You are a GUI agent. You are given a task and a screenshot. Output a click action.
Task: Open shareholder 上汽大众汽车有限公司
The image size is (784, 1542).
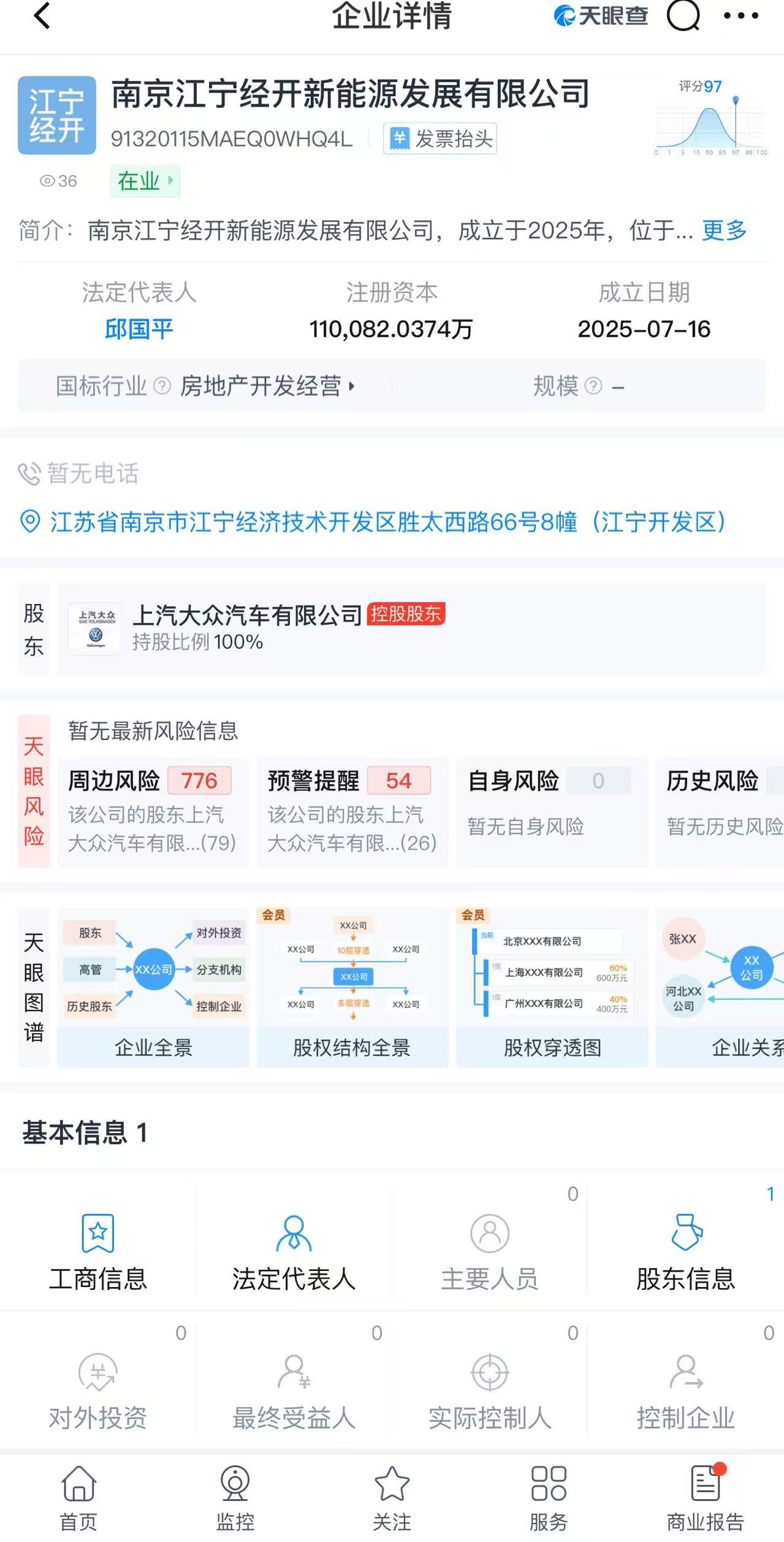tap(248, 616)
